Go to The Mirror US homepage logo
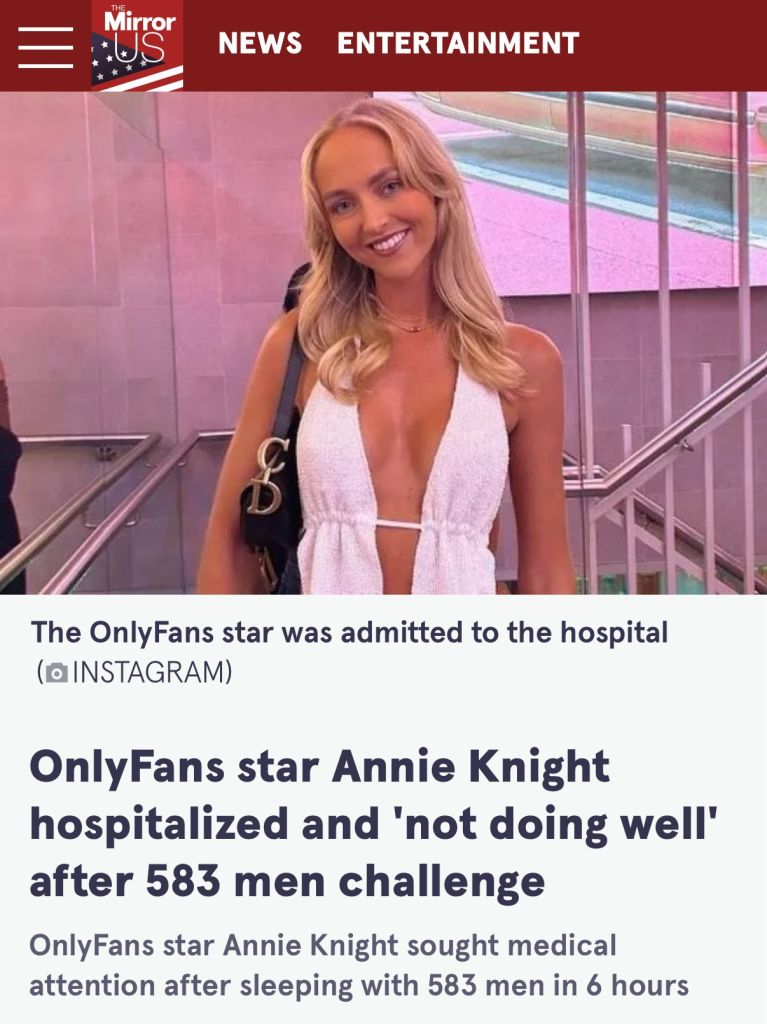This screenshot has width=767, height=1024. pos(137,46)
